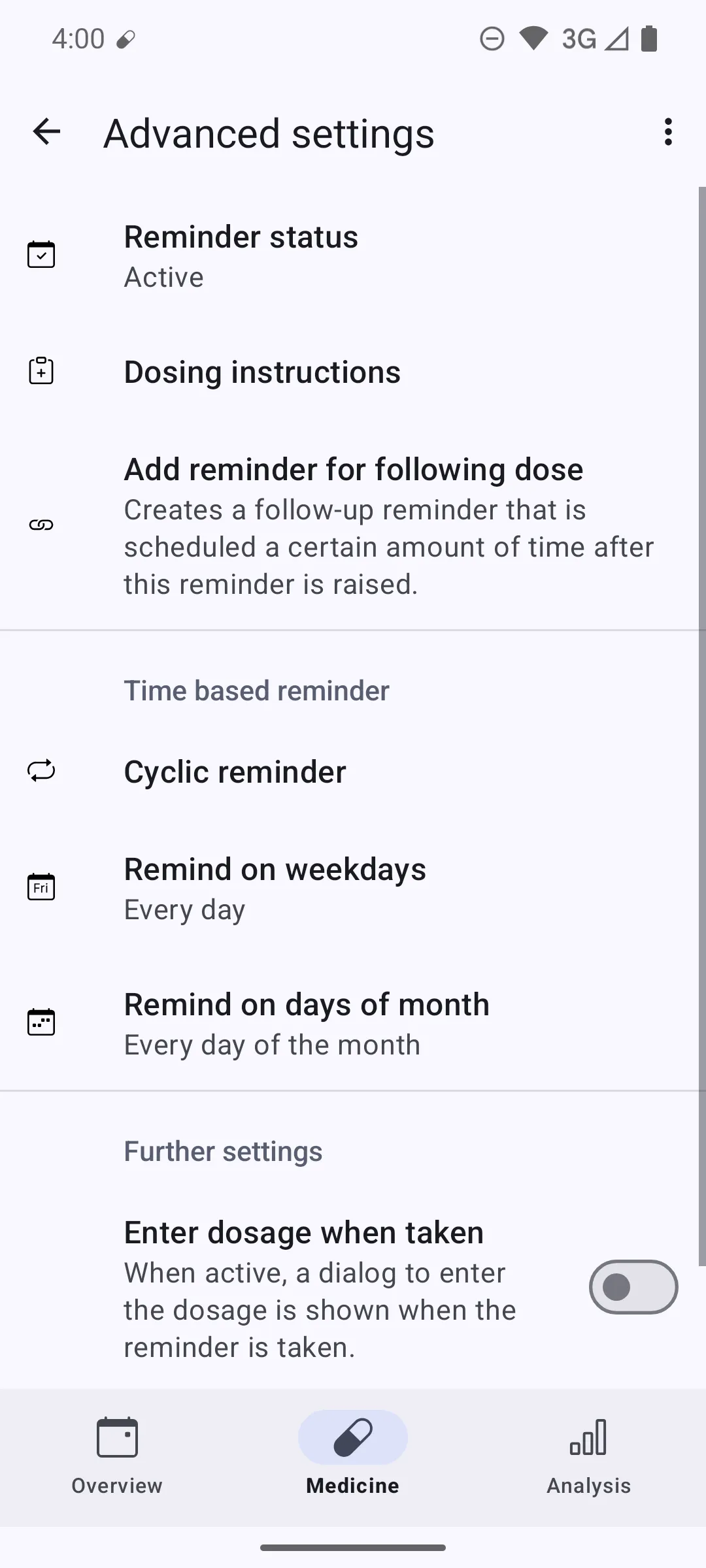Tap the link icon beside Add reminder
The width and height of the screenshot is (706, 1568).
[41, 524]
